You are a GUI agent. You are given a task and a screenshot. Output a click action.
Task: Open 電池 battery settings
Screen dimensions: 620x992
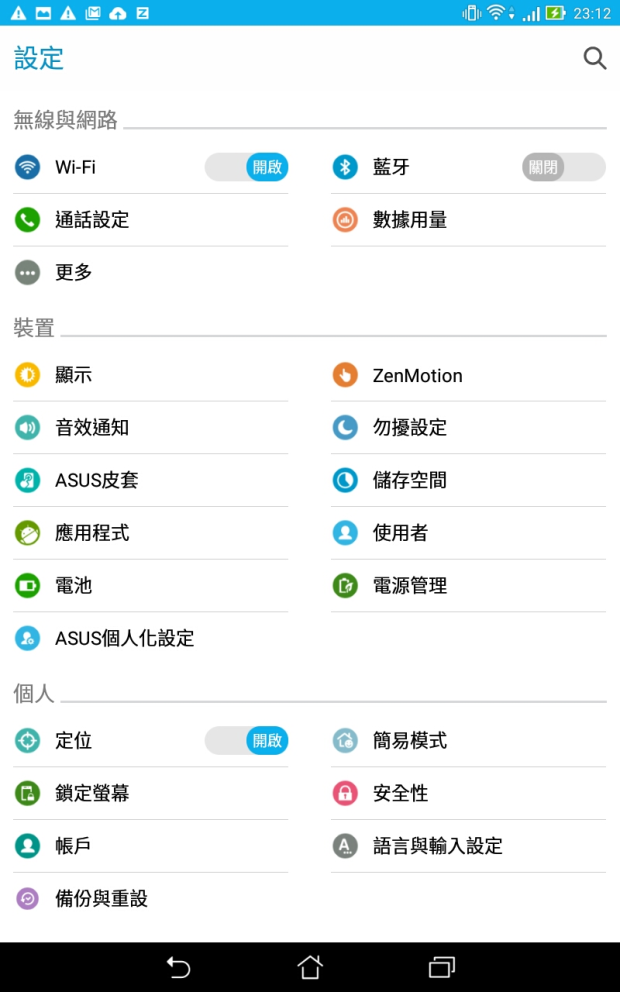point(151,586)
